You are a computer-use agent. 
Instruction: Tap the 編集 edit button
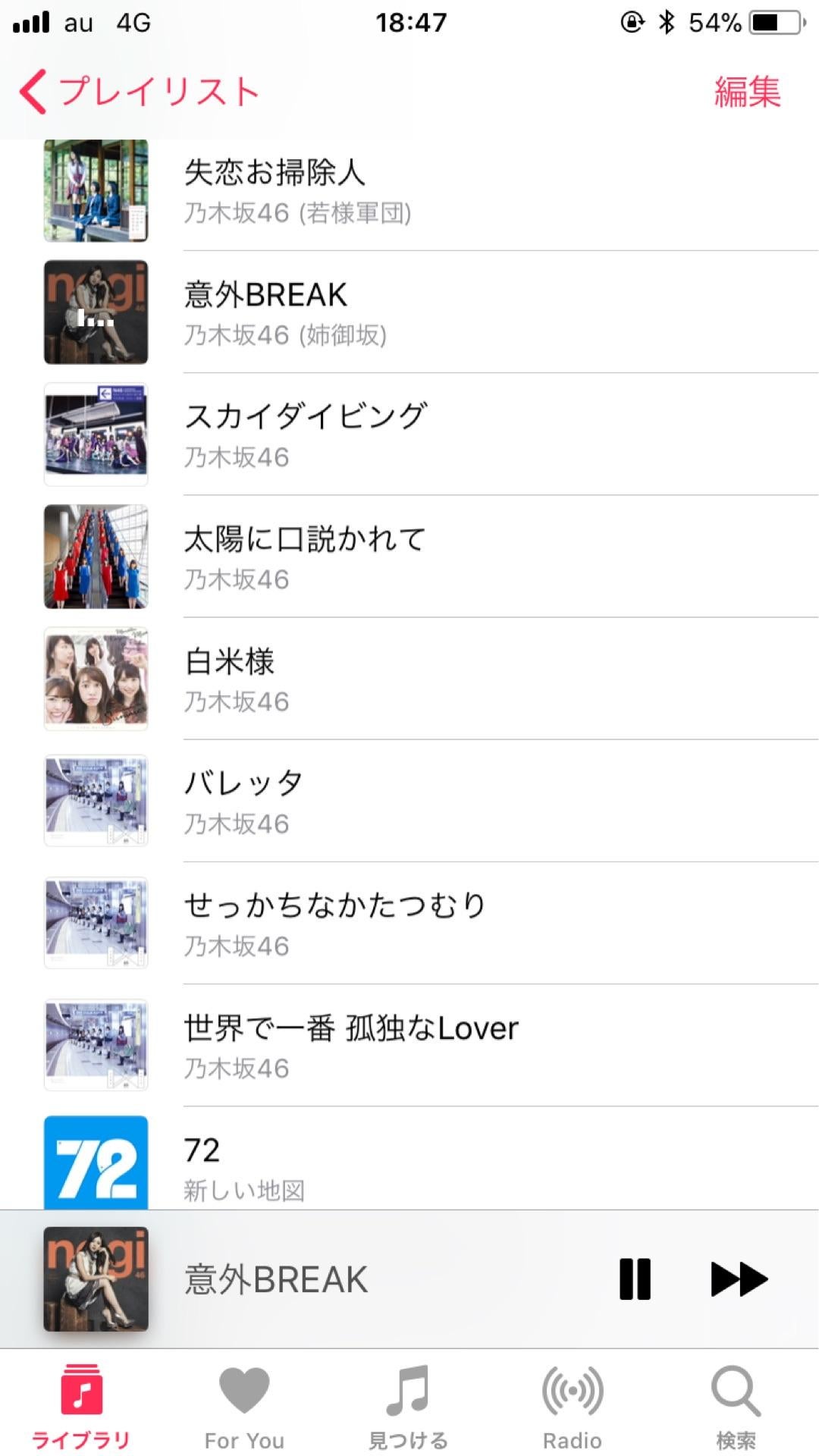[747, 92]
